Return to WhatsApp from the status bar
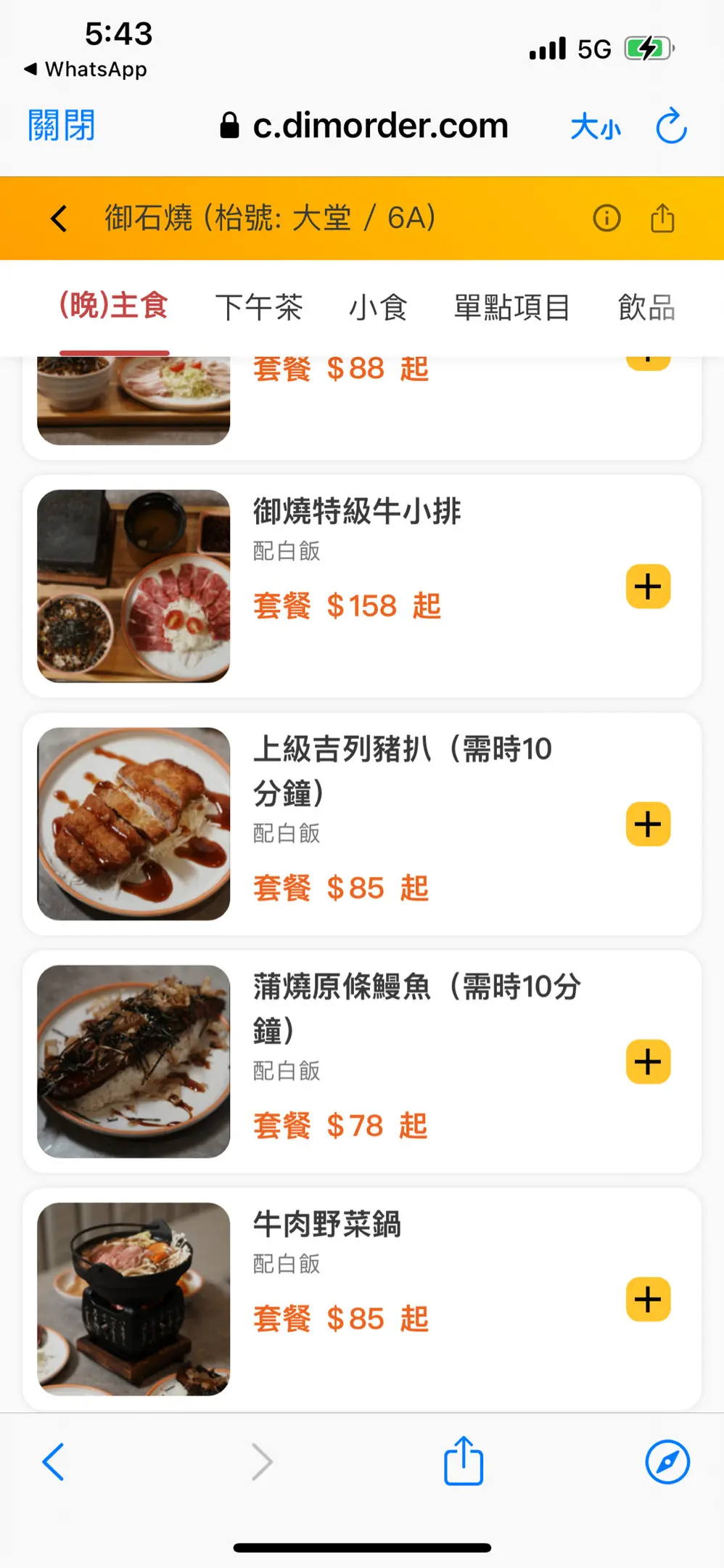 [86, 70]
